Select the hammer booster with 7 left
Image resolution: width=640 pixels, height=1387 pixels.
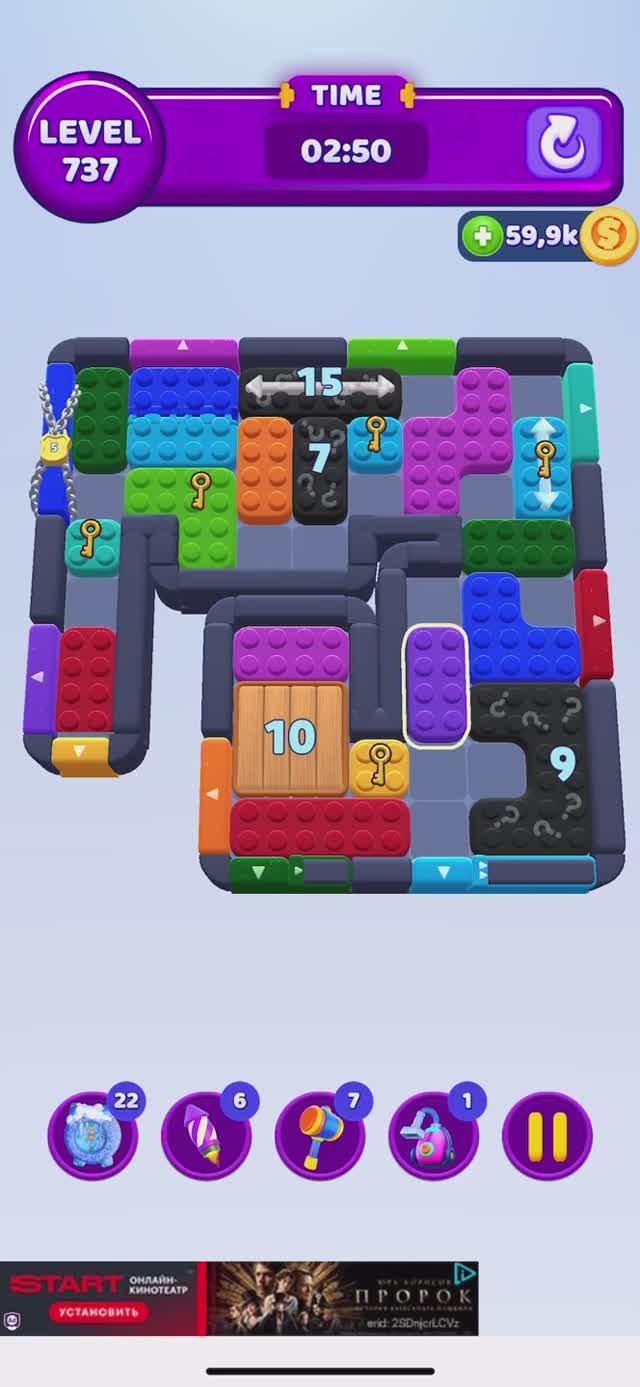(x=320, y=1135)
